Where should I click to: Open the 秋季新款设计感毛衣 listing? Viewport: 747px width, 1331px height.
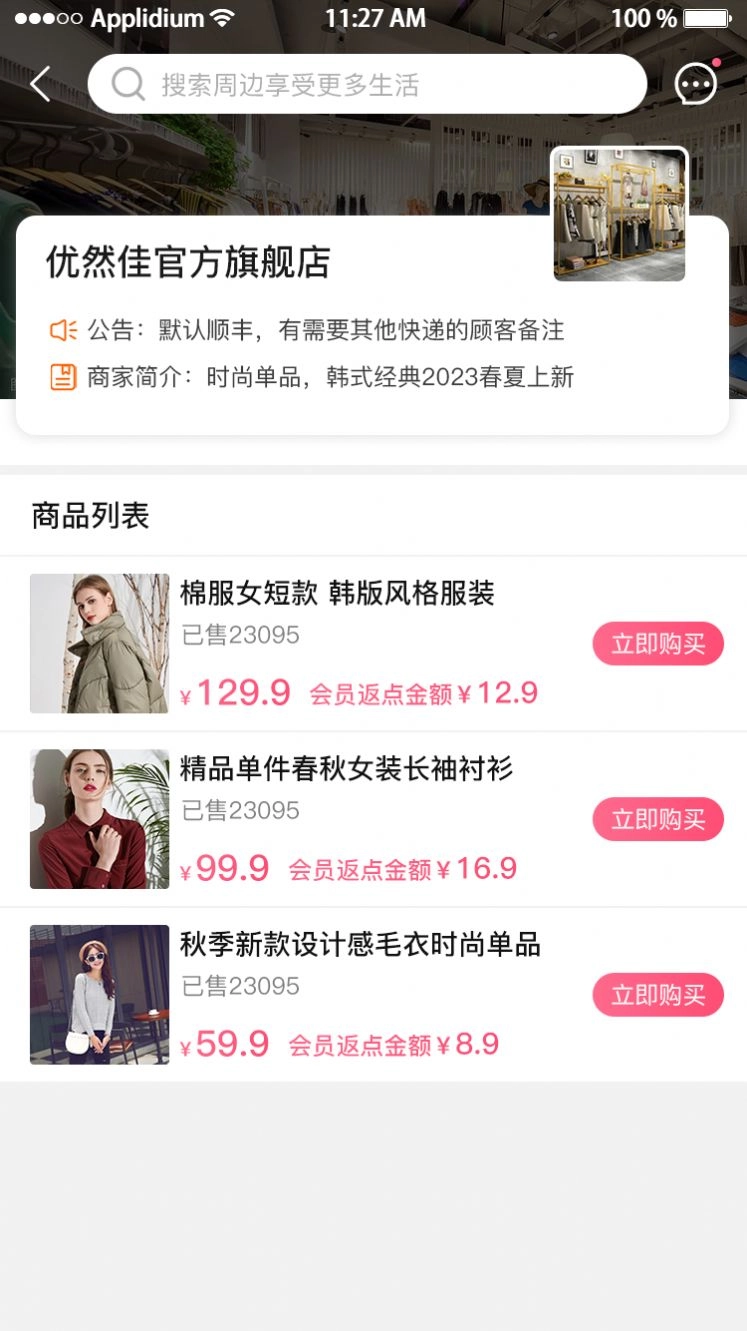[x=362, y=944]
